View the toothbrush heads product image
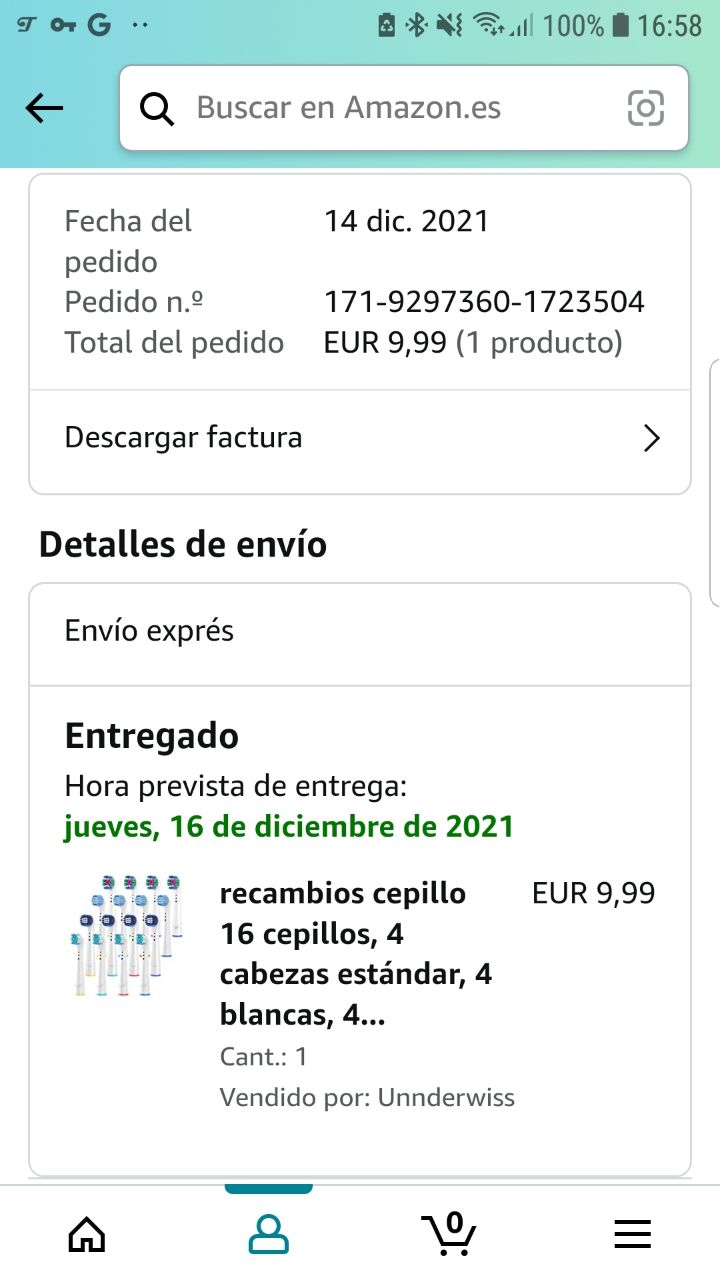Viewport: 720px width, 1280px height. tap(128, 935)
